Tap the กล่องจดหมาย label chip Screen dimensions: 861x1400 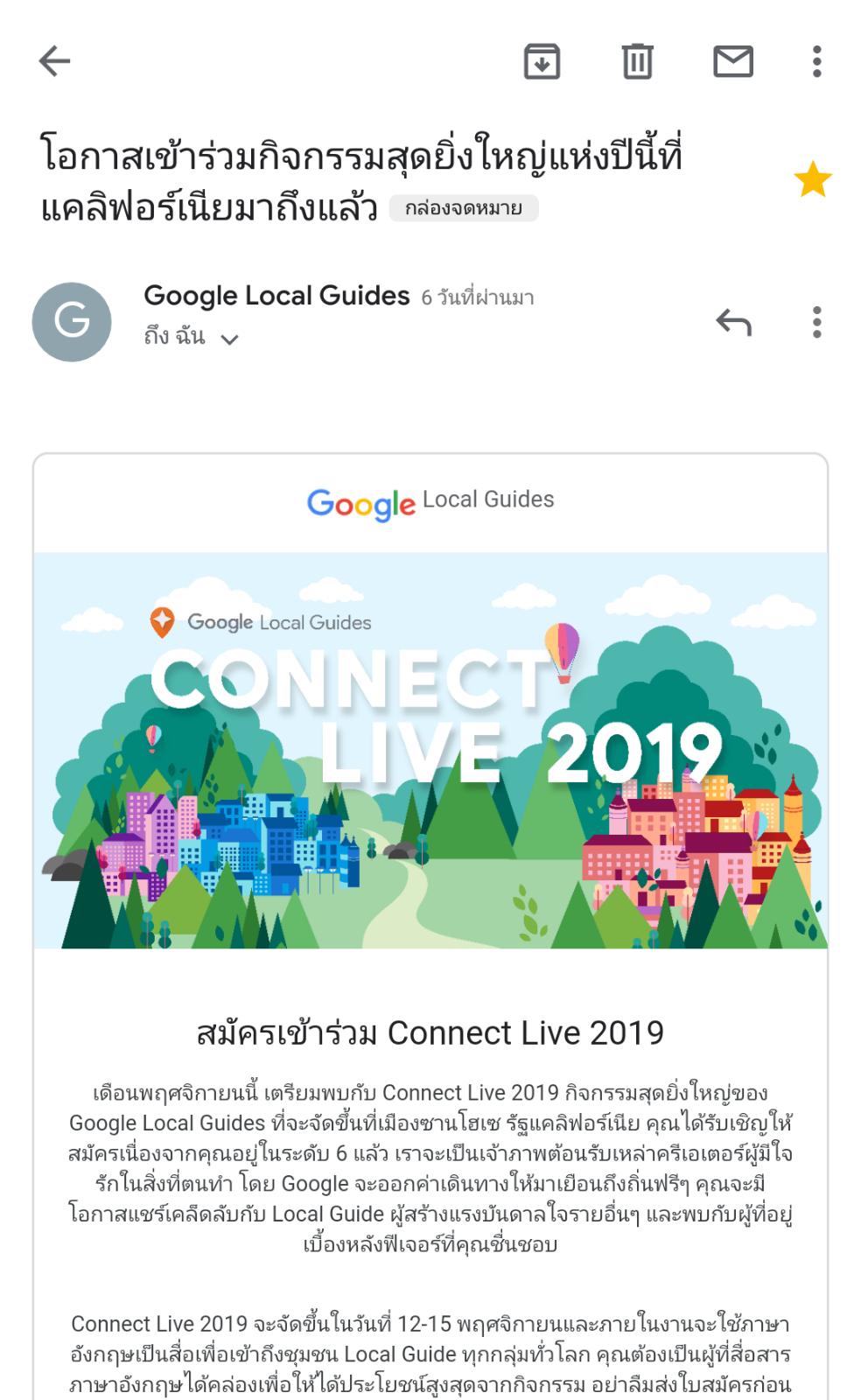click(x=464, y=208)
